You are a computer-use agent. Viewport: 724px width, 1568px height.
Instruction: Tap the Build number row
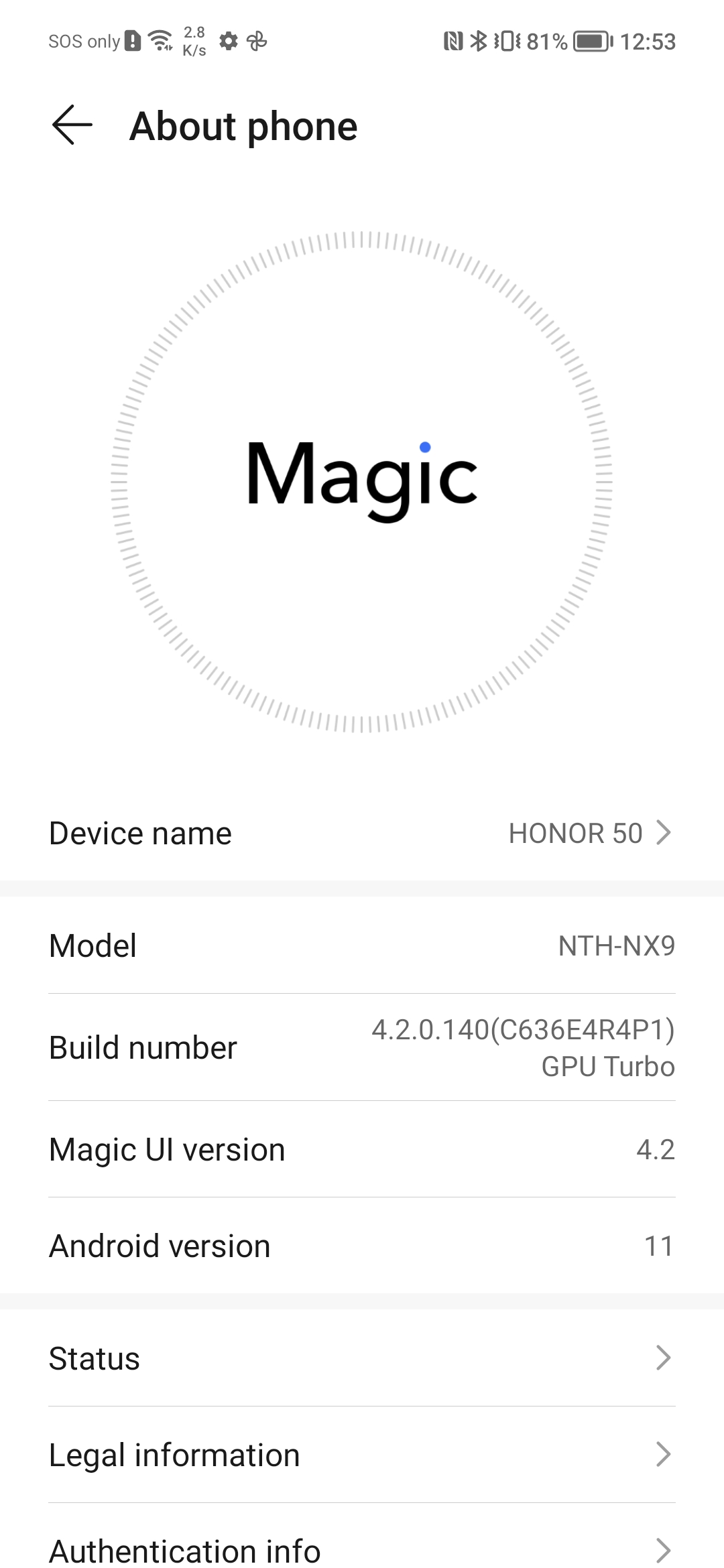pyautogui.click(x=362, y=1047)
